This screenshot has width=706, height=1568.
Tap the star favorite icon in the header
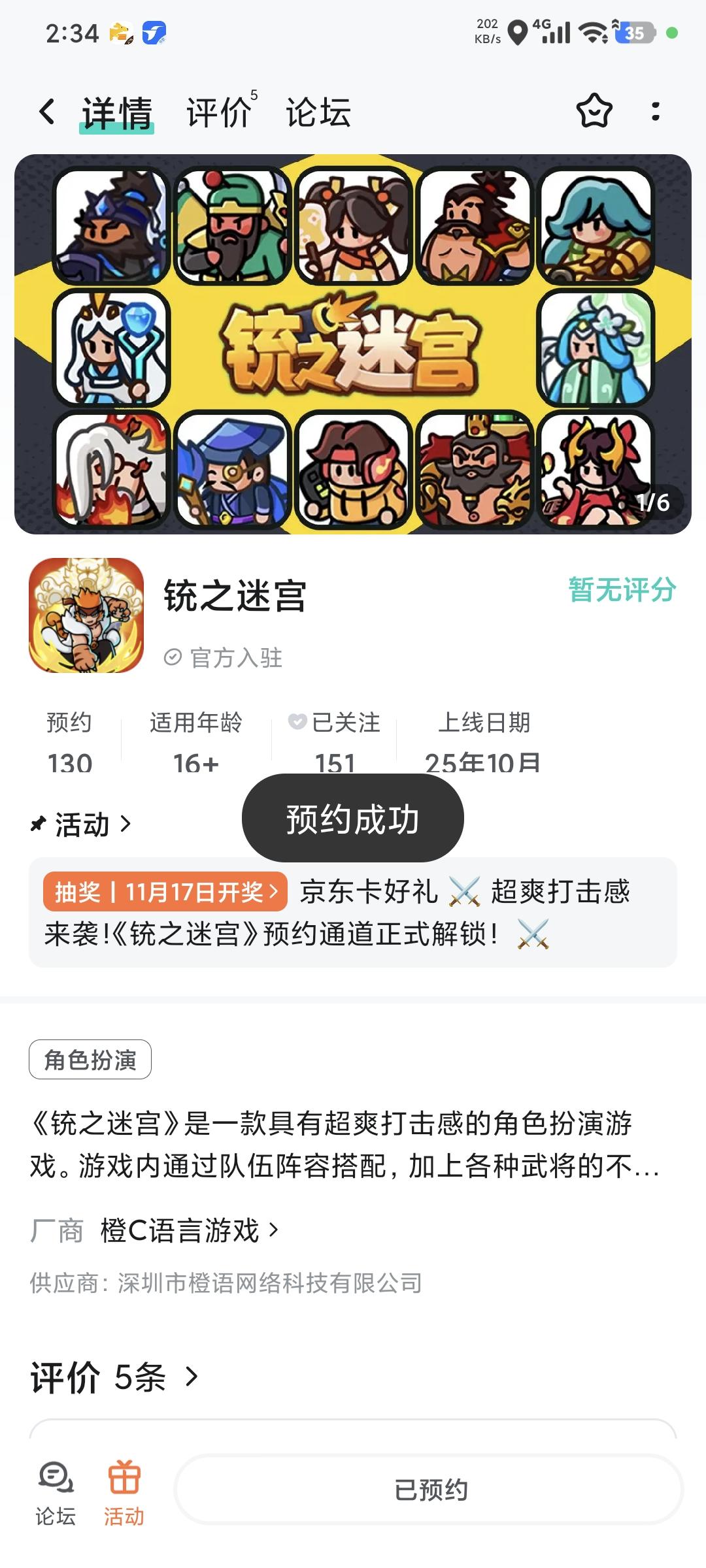(x=594, y=112)
